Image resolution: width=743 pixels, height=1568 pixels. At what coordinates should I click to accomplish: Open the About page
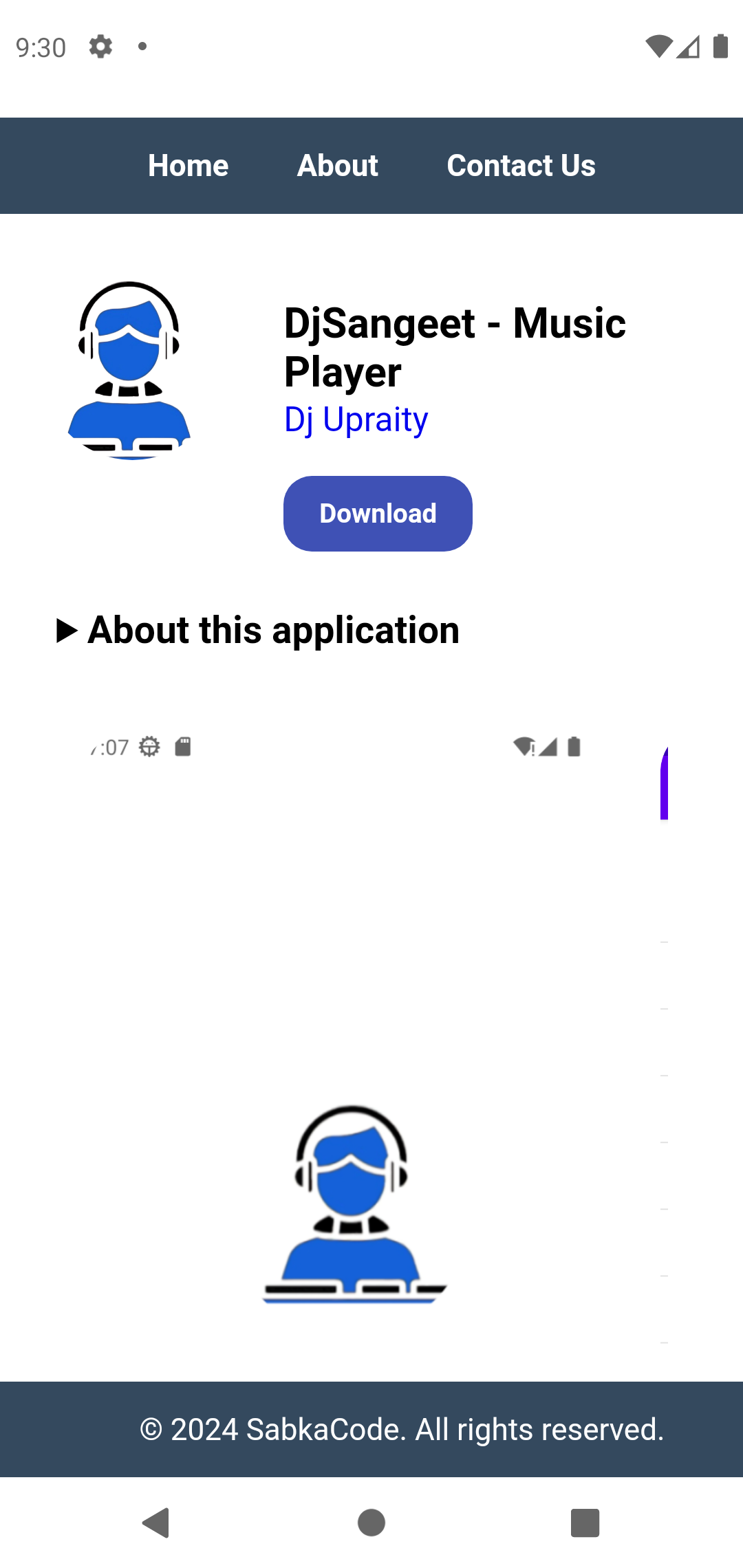point(337,166)
